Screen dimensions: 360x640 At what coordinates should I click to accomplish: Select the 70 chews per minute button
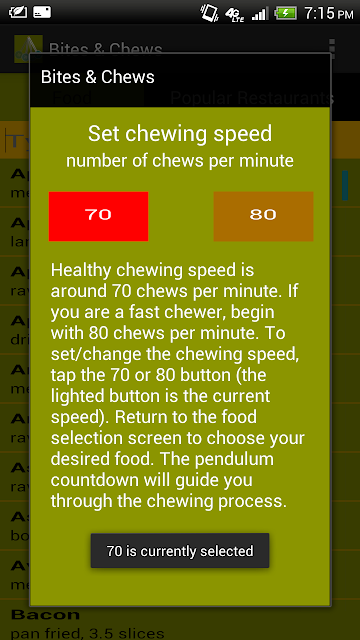[x=98, y=216]
